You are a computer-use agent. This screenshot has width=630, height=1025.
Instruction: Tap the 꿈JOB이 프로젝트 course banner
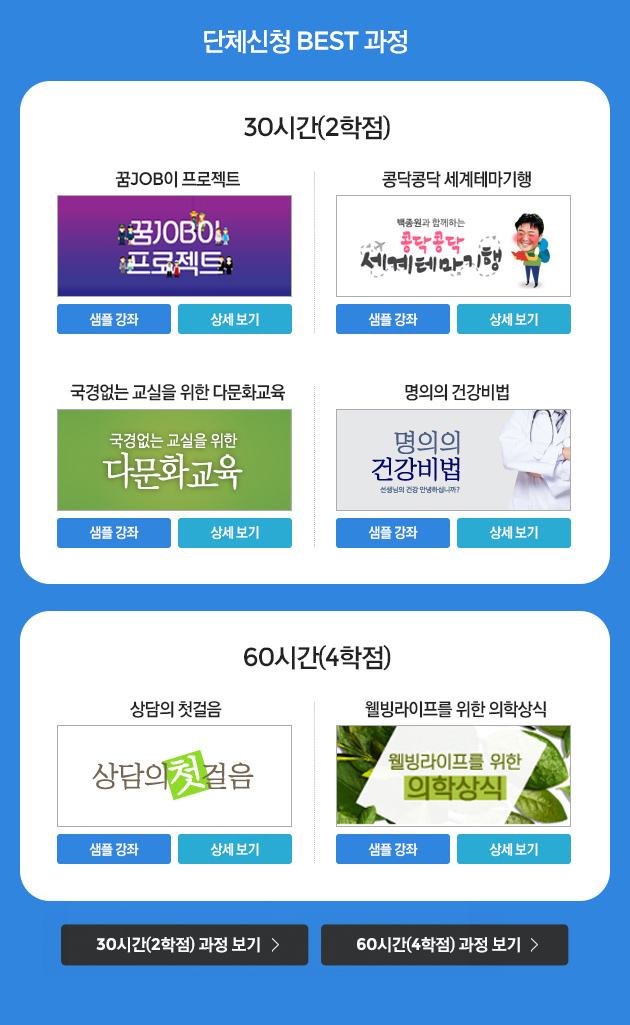174,246
